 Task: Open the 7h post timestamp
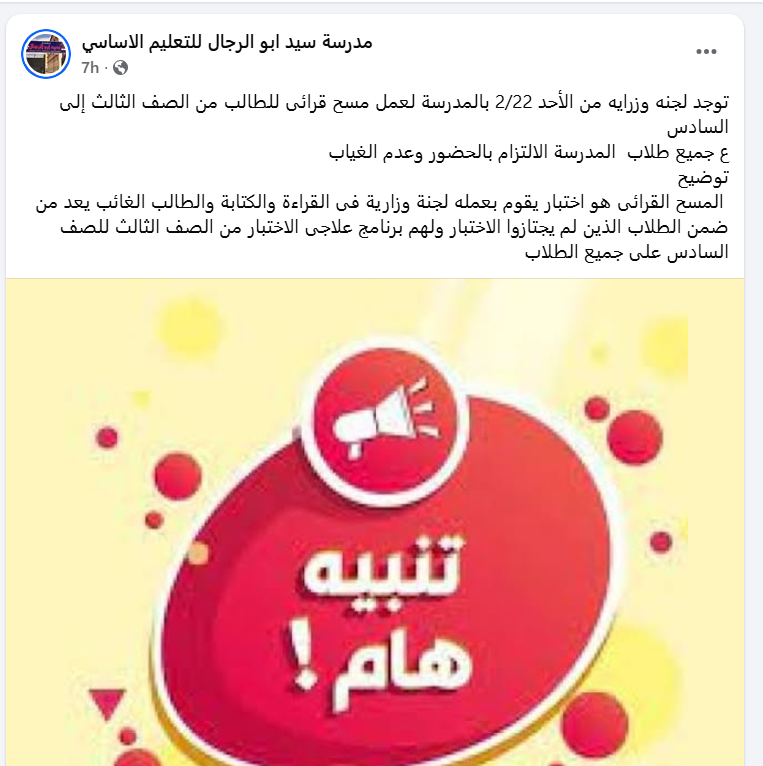[90, 68]
